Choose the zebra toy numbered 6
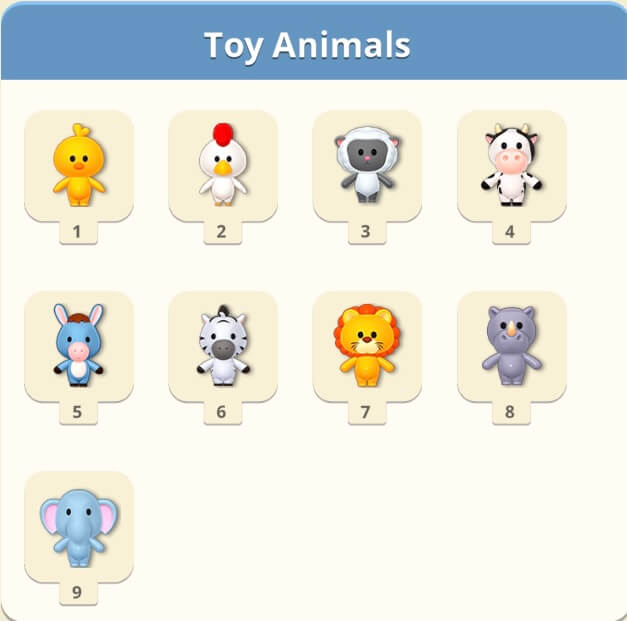627x621 pixels. (x=222, y=346)
